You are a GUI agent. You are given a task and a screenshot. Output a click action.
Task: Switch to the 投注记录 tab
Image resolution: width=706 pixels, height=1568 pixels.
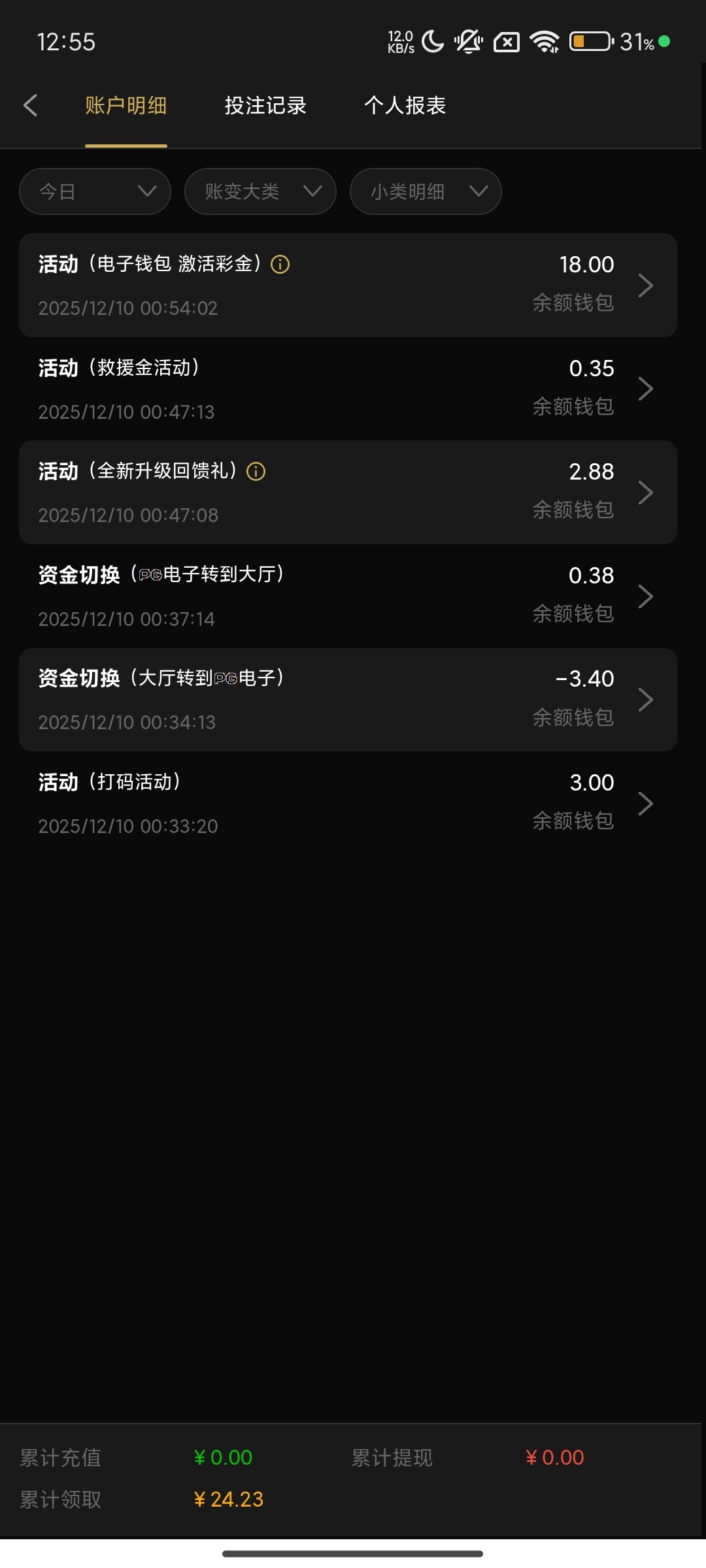click(x=265, y=105)
